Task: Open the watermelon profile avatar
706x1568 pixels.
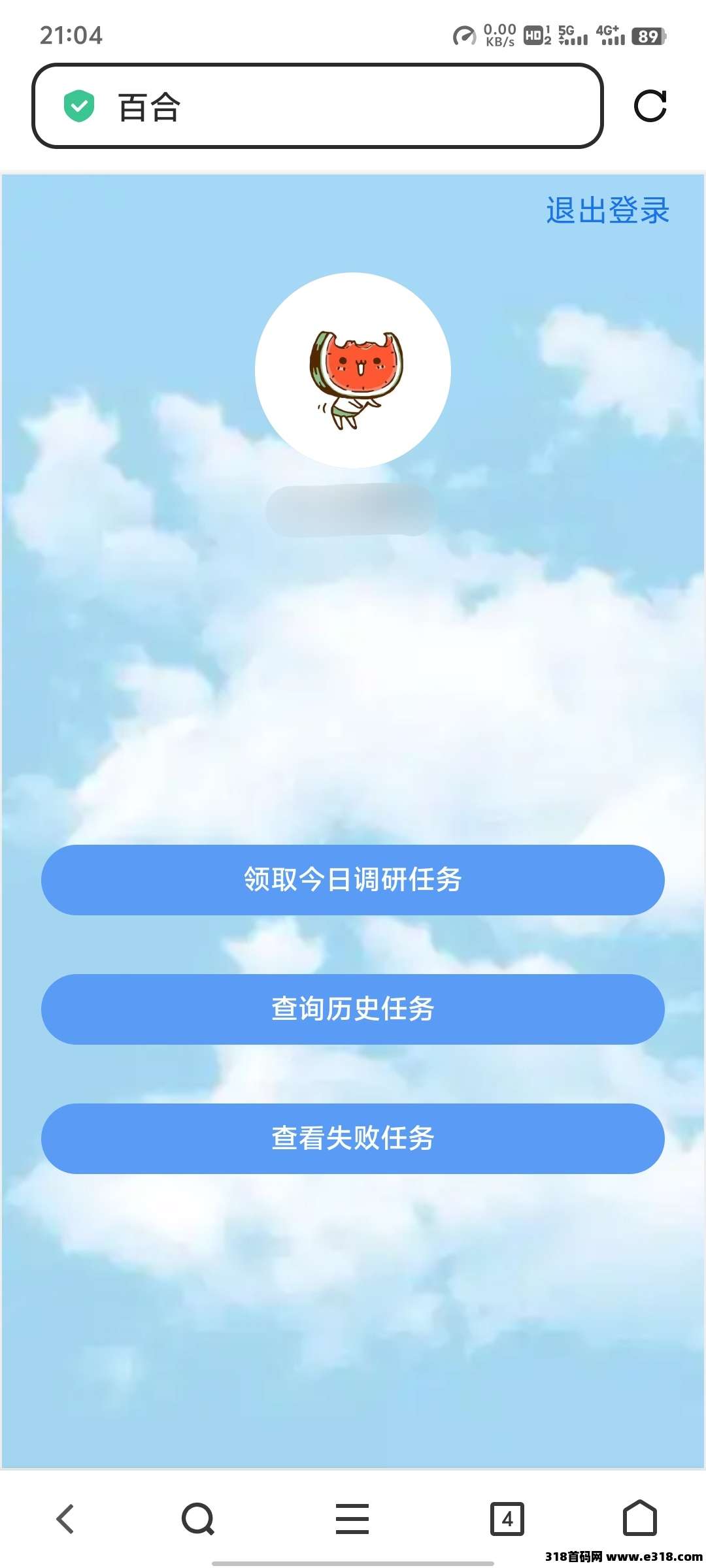Action: point(353,370)
